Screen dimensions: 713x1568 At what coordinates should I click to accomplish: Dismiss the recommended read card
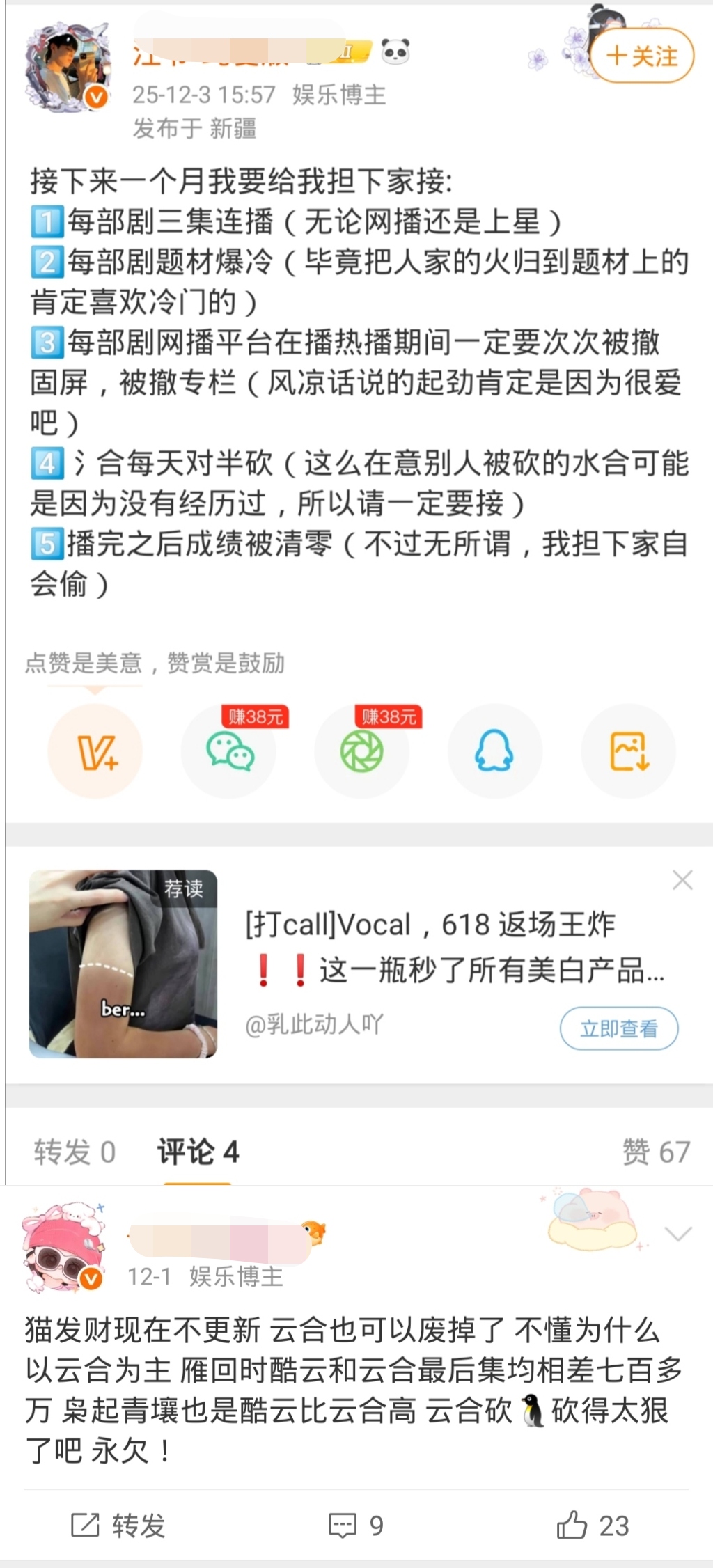click(x=682, y=880)
